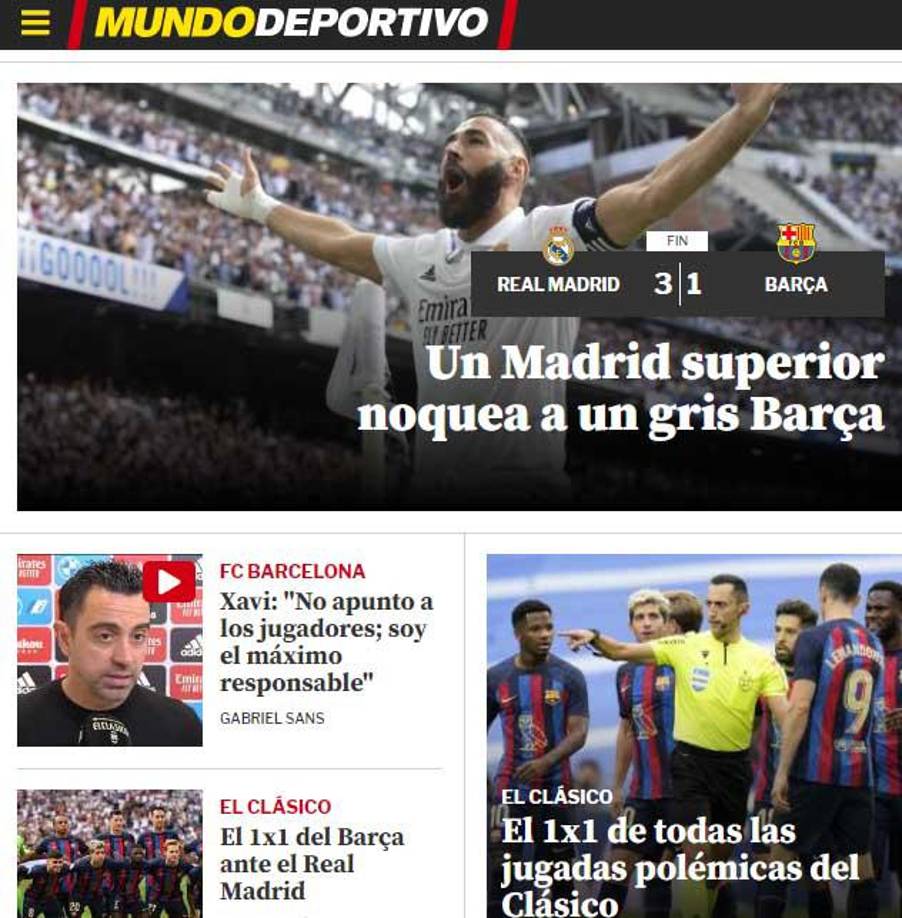Click the 3-1 scoreline display
Screen dimensions: 902x918
point(678,283)
